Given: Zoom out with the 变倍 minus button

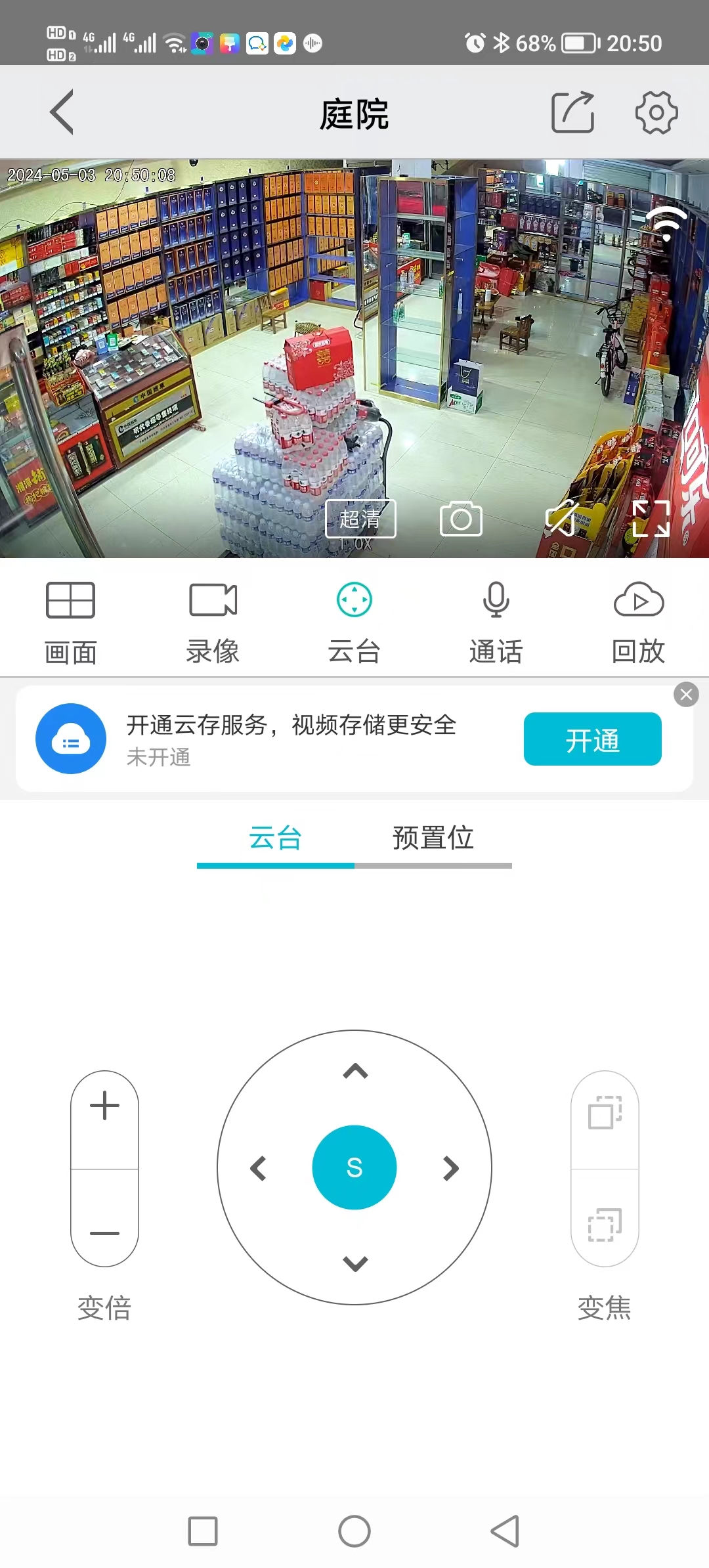Looking at the screenshot, I should (x=104, y=1233).
